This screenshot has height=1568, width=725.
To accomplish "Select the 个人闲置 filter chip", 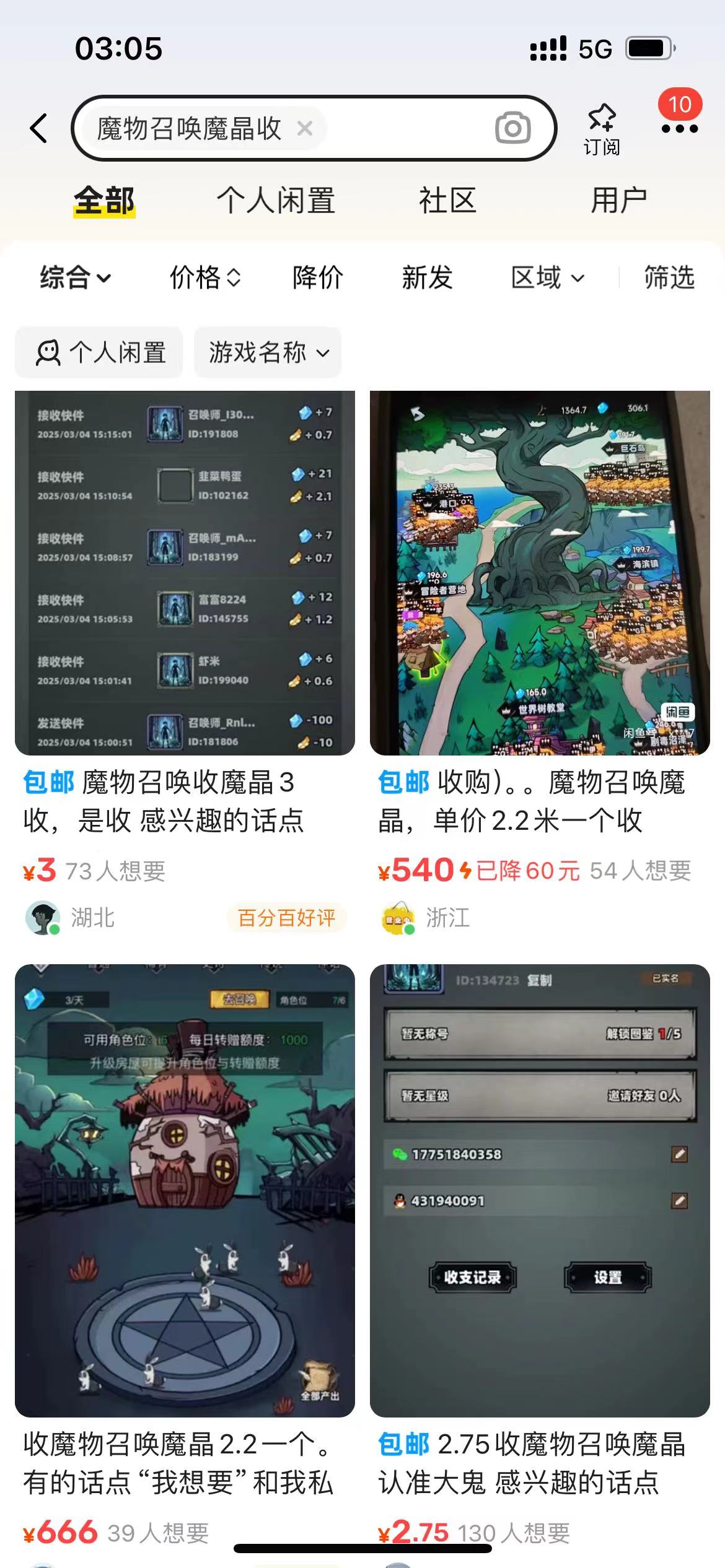I will pos(99,352).
